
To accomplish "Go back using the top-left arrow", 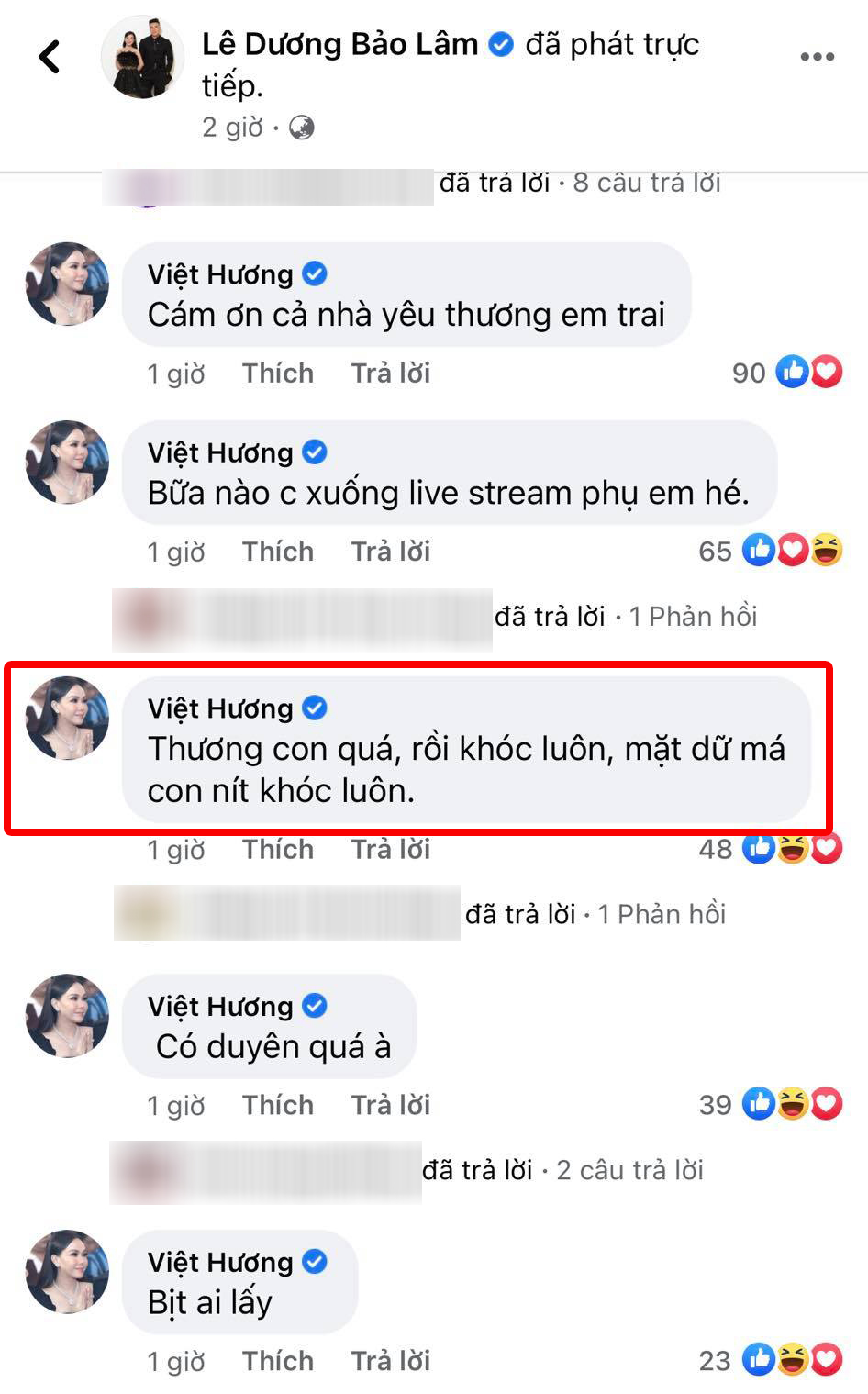I will pos(50,57).
